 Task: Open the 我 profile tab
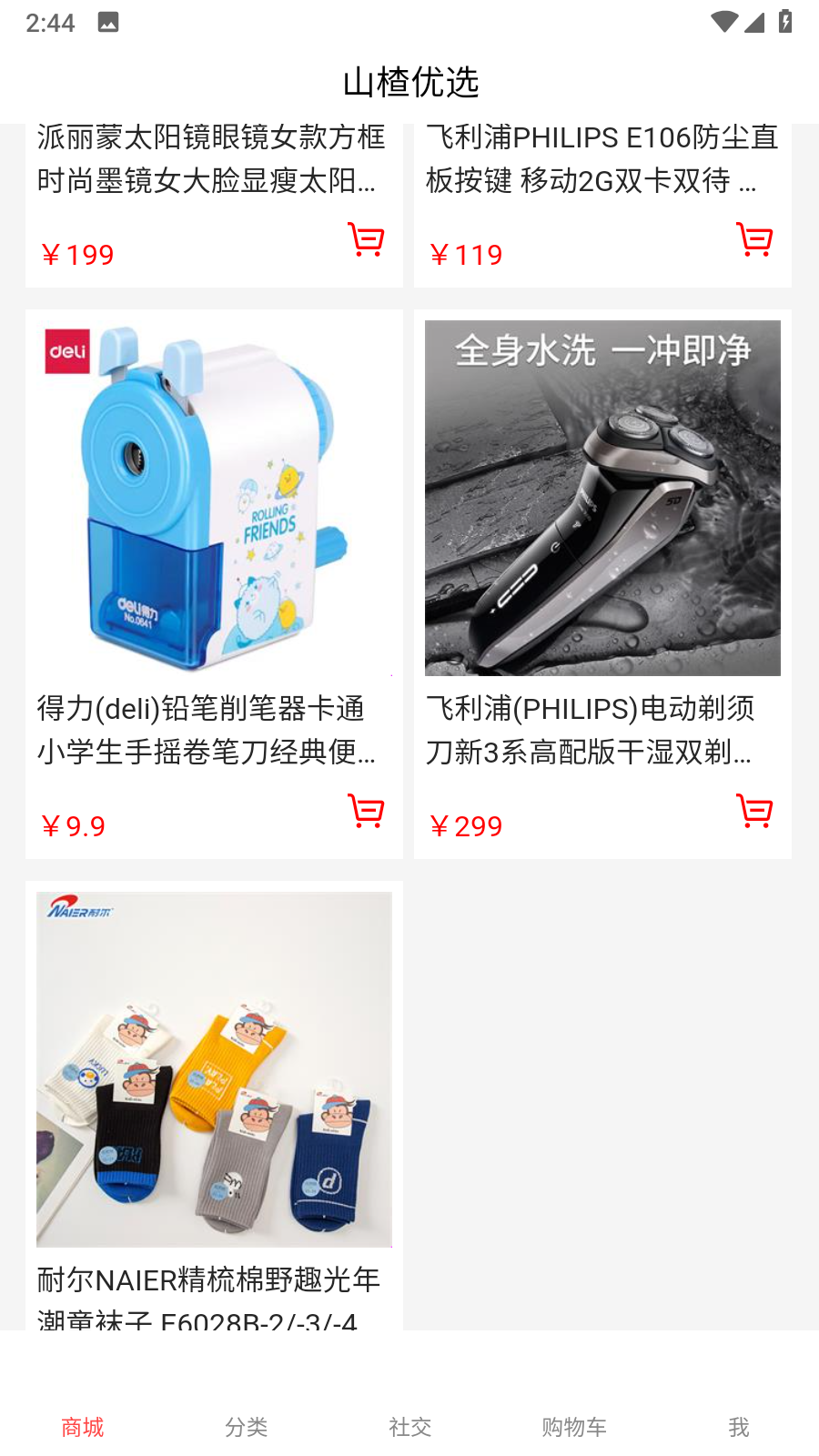click(x=738, y=1427)
